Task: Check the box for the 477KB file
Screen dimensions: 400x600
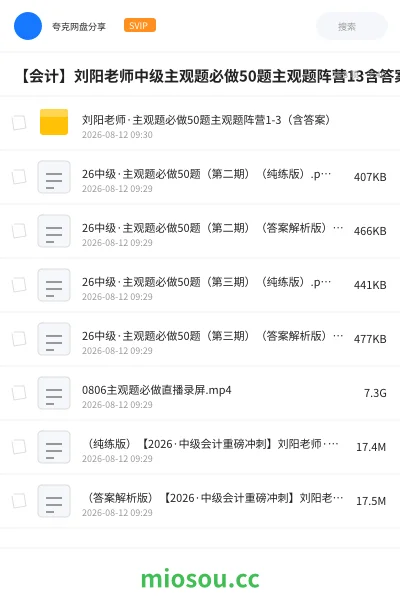Action: click(x=19, y=339)
